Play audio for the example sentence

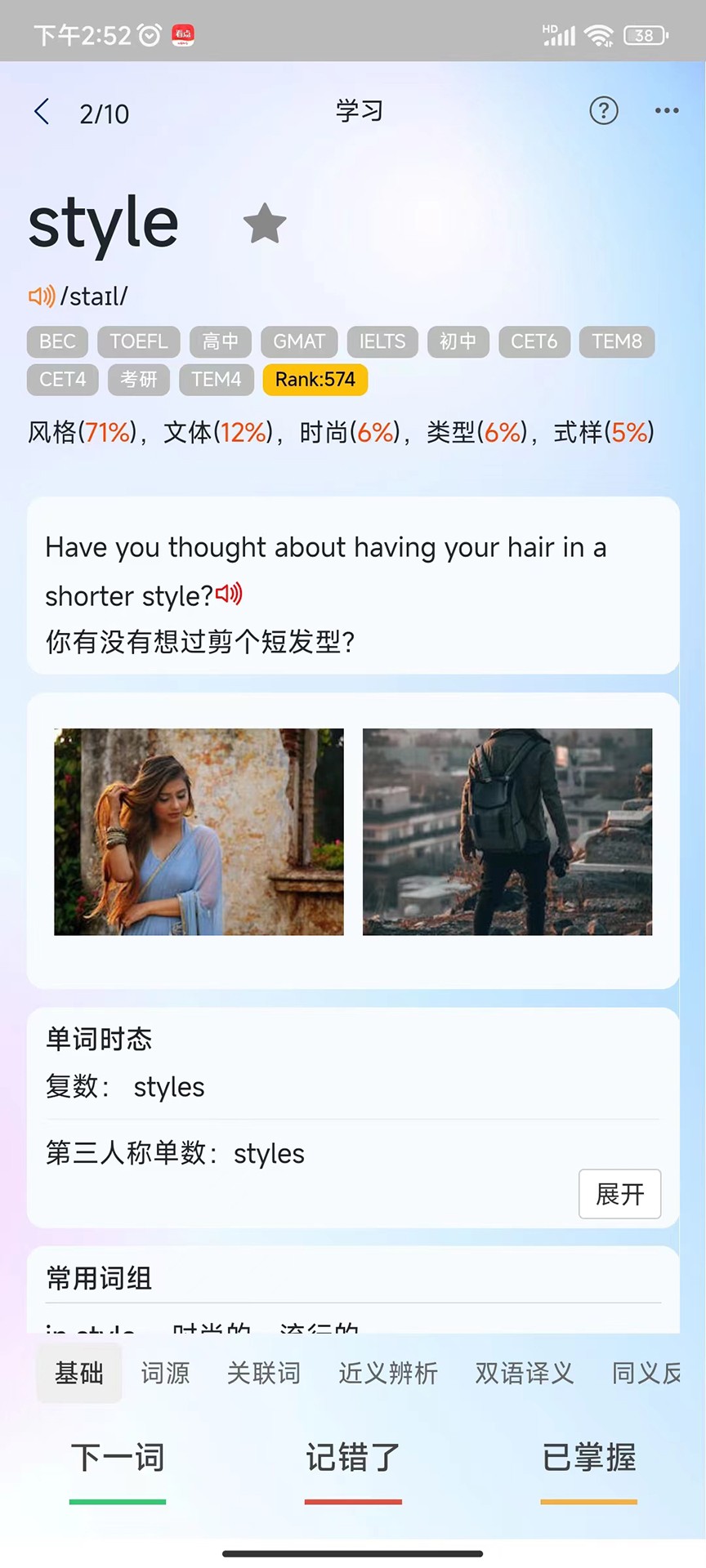pyautogui.click(x=230, y=595)
